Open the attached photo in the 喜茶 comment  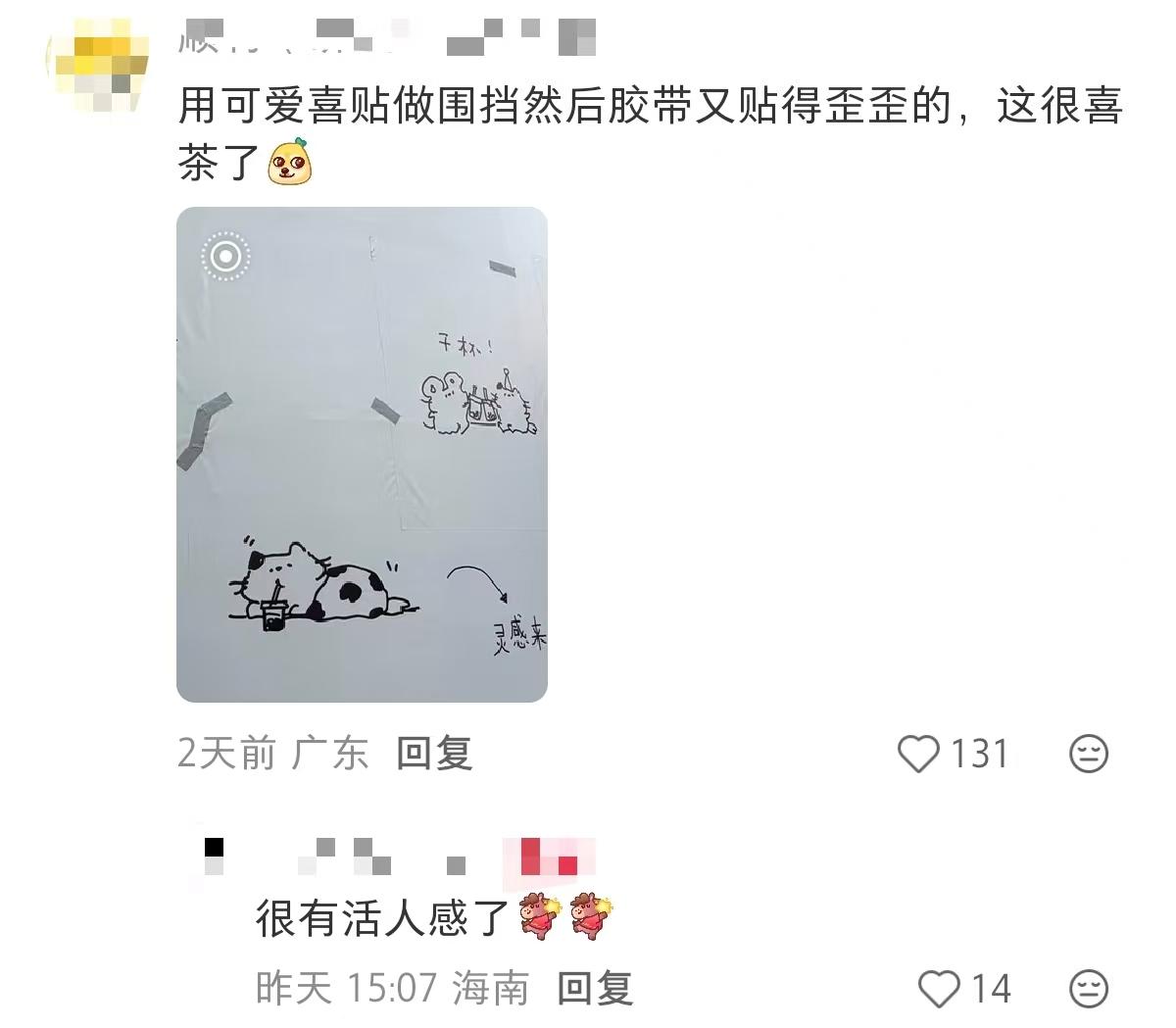(362, 454)
